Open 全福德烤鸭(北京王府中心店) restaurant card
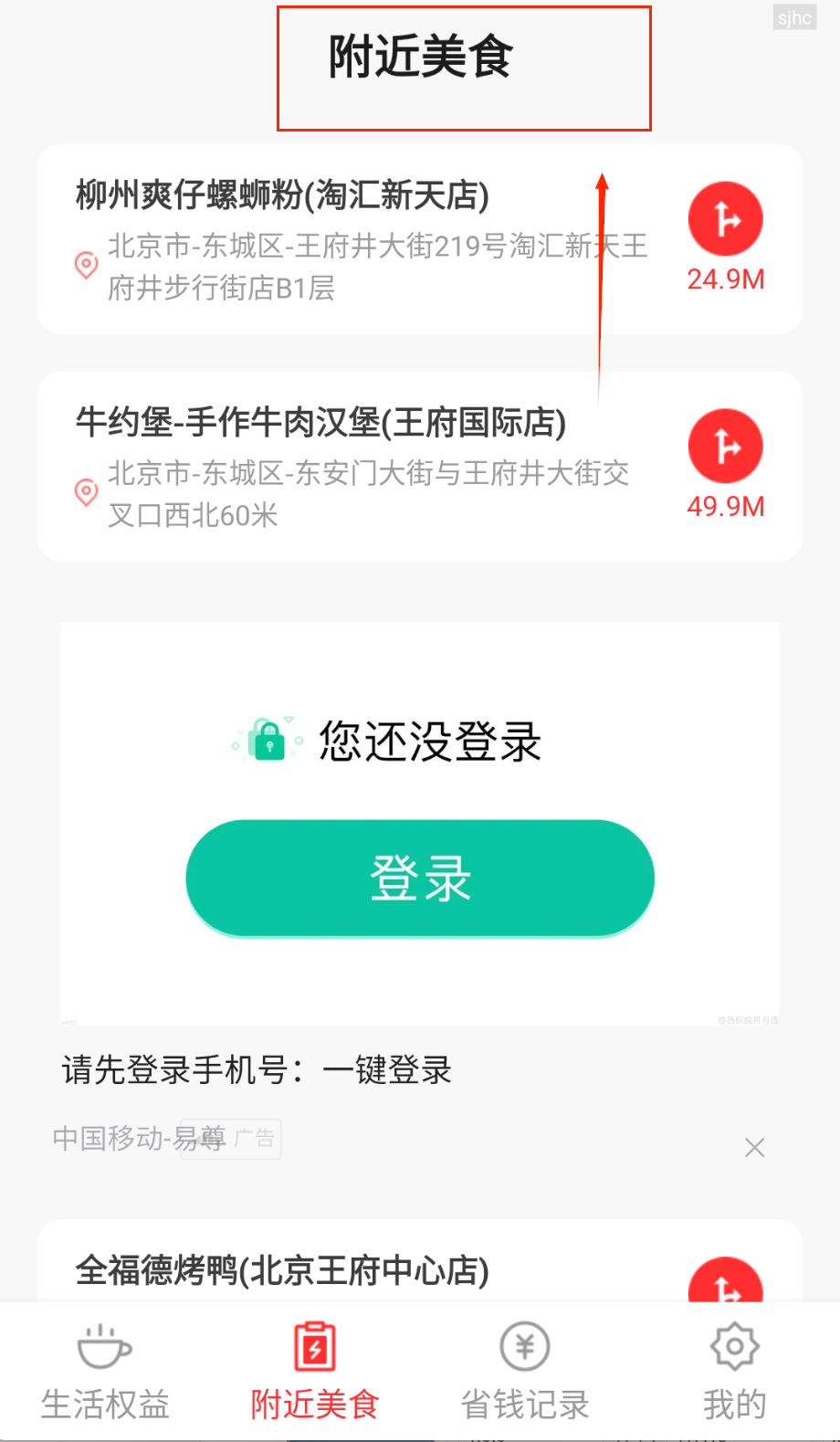This screenshot has height=1442, width=840. coord(365,1269)
